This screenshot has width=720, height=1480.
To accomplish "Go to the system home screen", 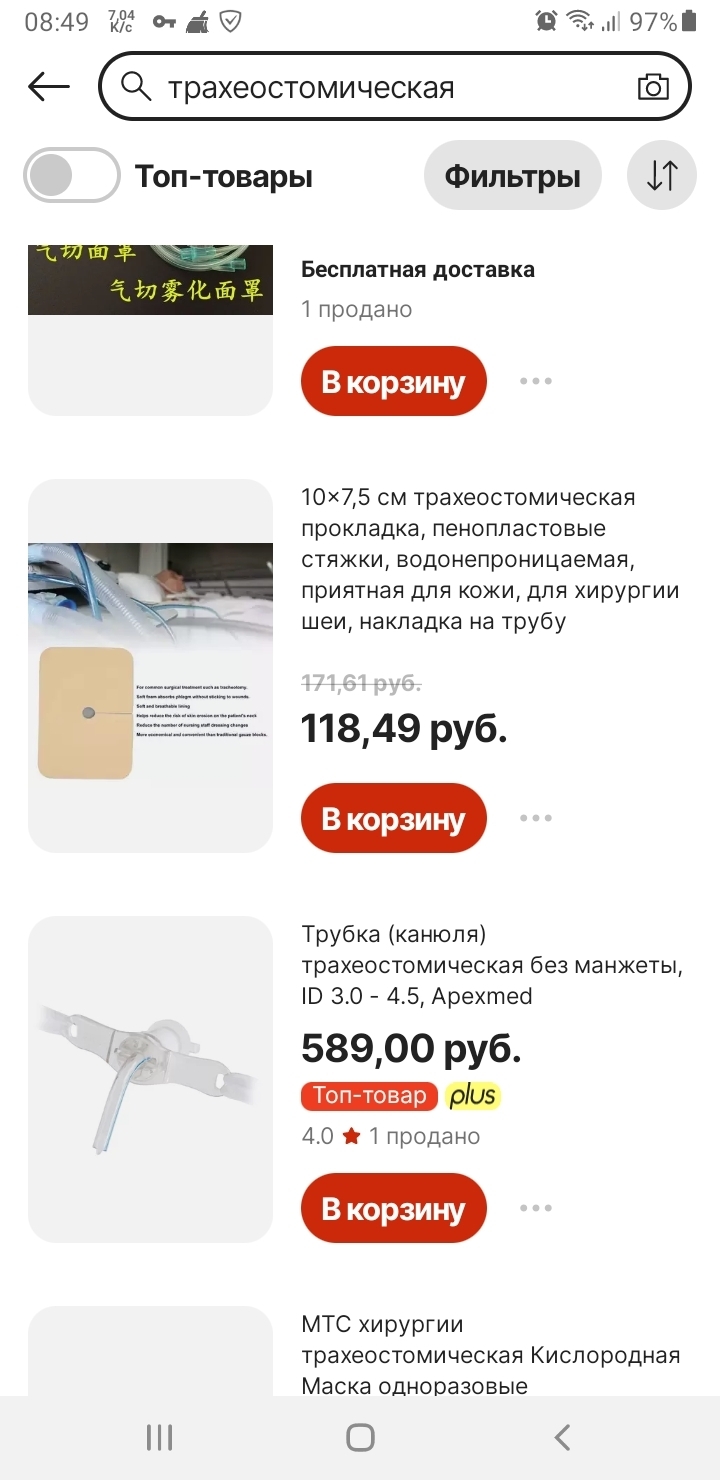I will point(360,1438).
